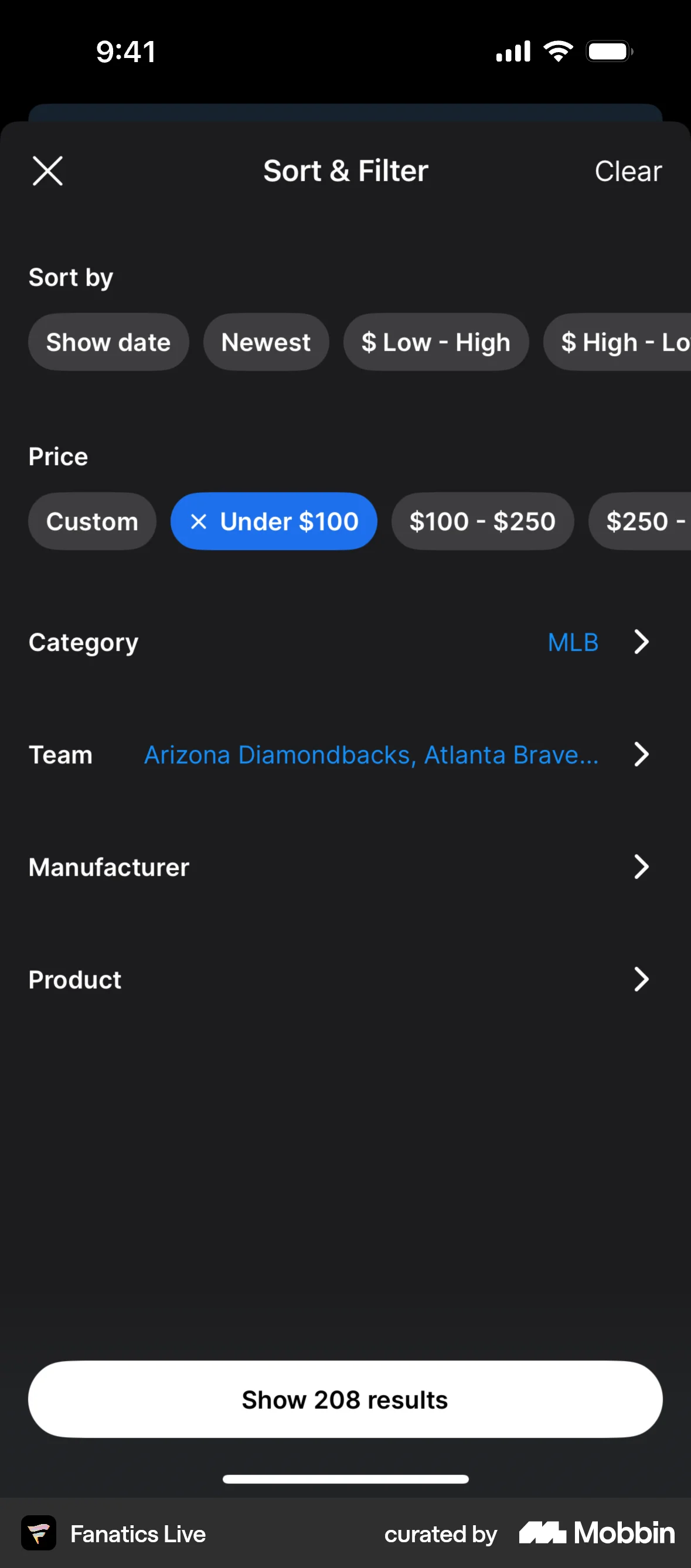This screenshot has width=691, height=1568.
Task: Sort prices Low to High
Action: (436, 342)
